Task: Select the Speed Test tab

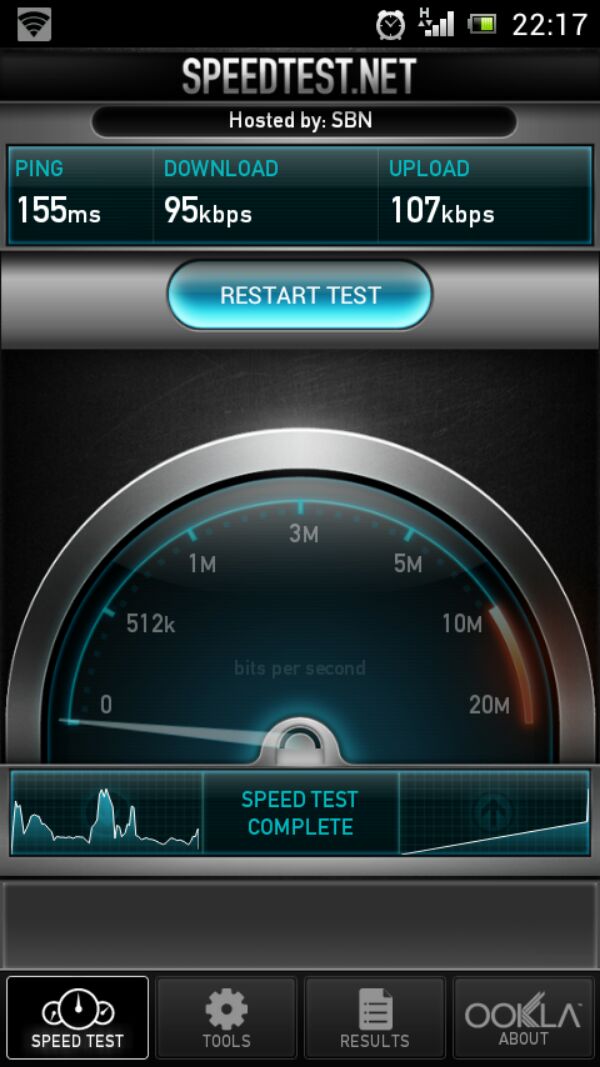Action: (x=78, y=1018)
